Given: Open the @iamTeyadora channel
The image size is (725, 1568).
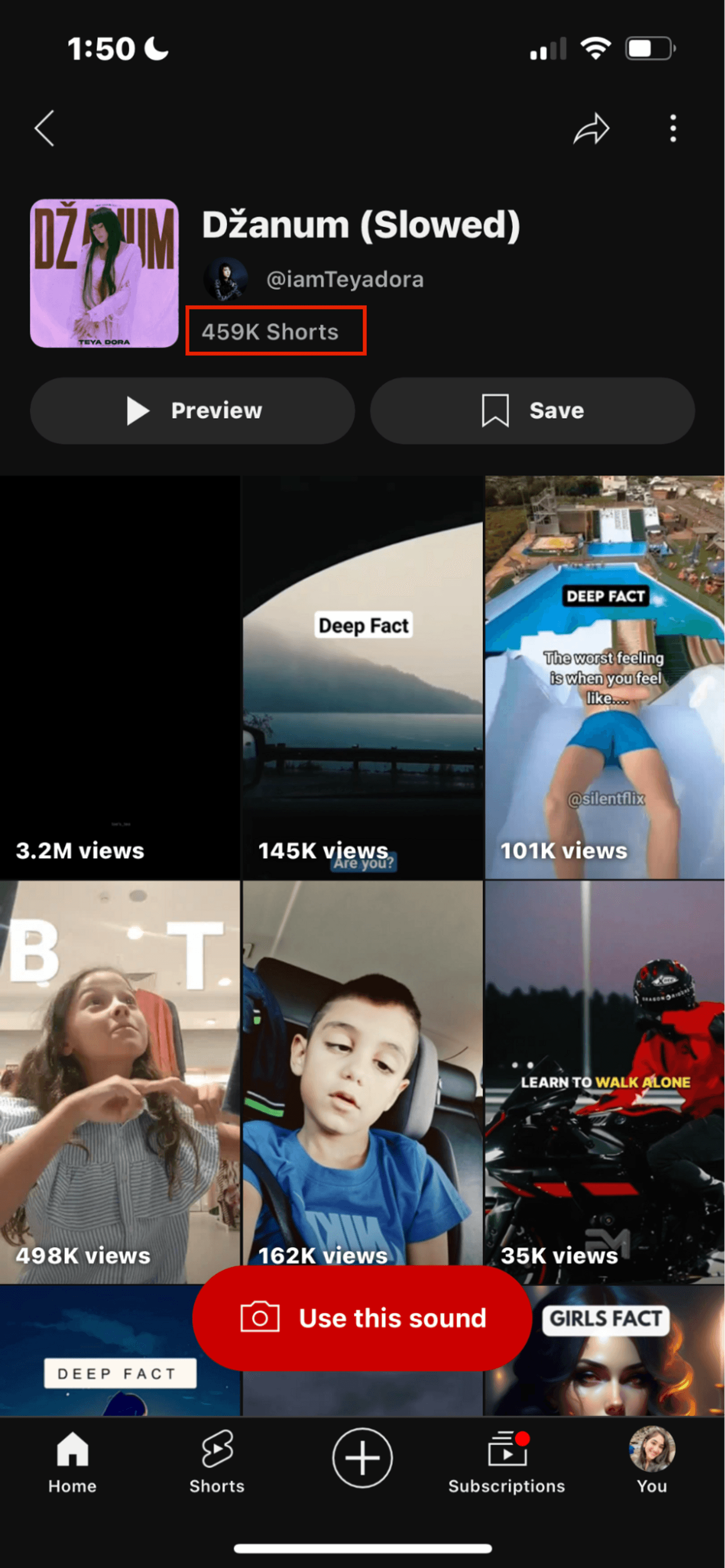Looking at the screenshot, I should pyautogui.click(x=344, y=280).
